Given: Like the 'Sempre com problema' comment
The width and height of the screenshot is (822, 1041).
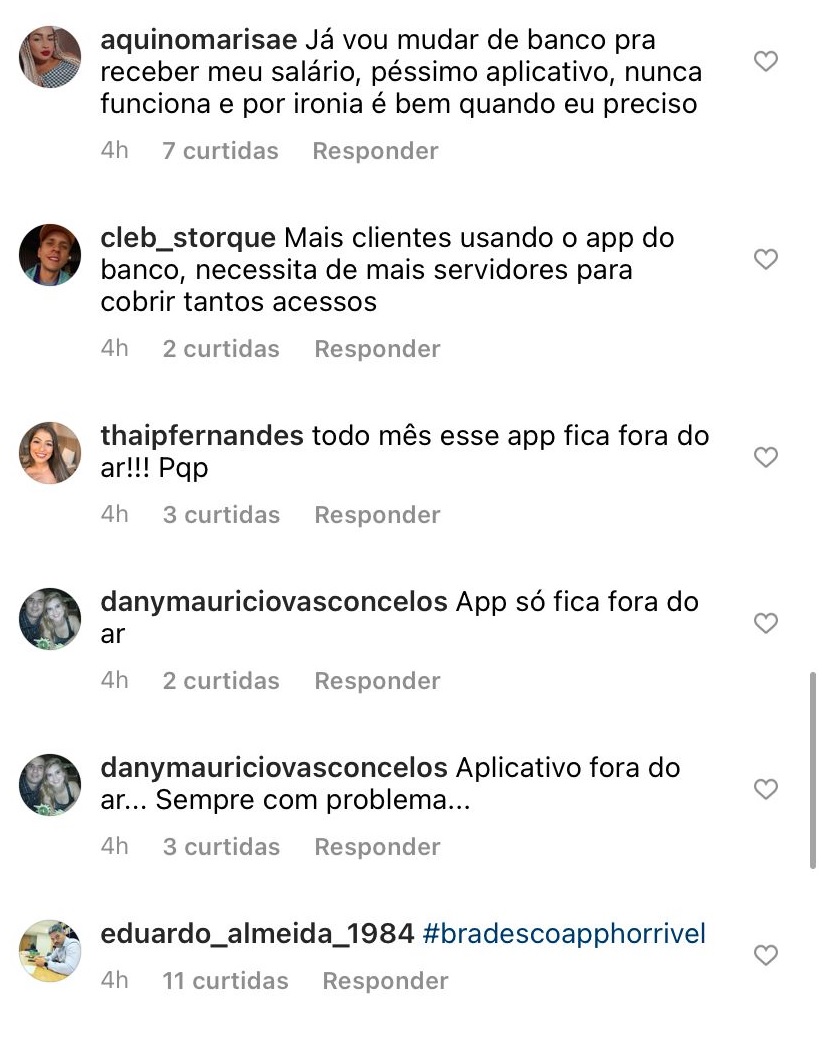Looking at the screenshot, I should coord(765,790).
